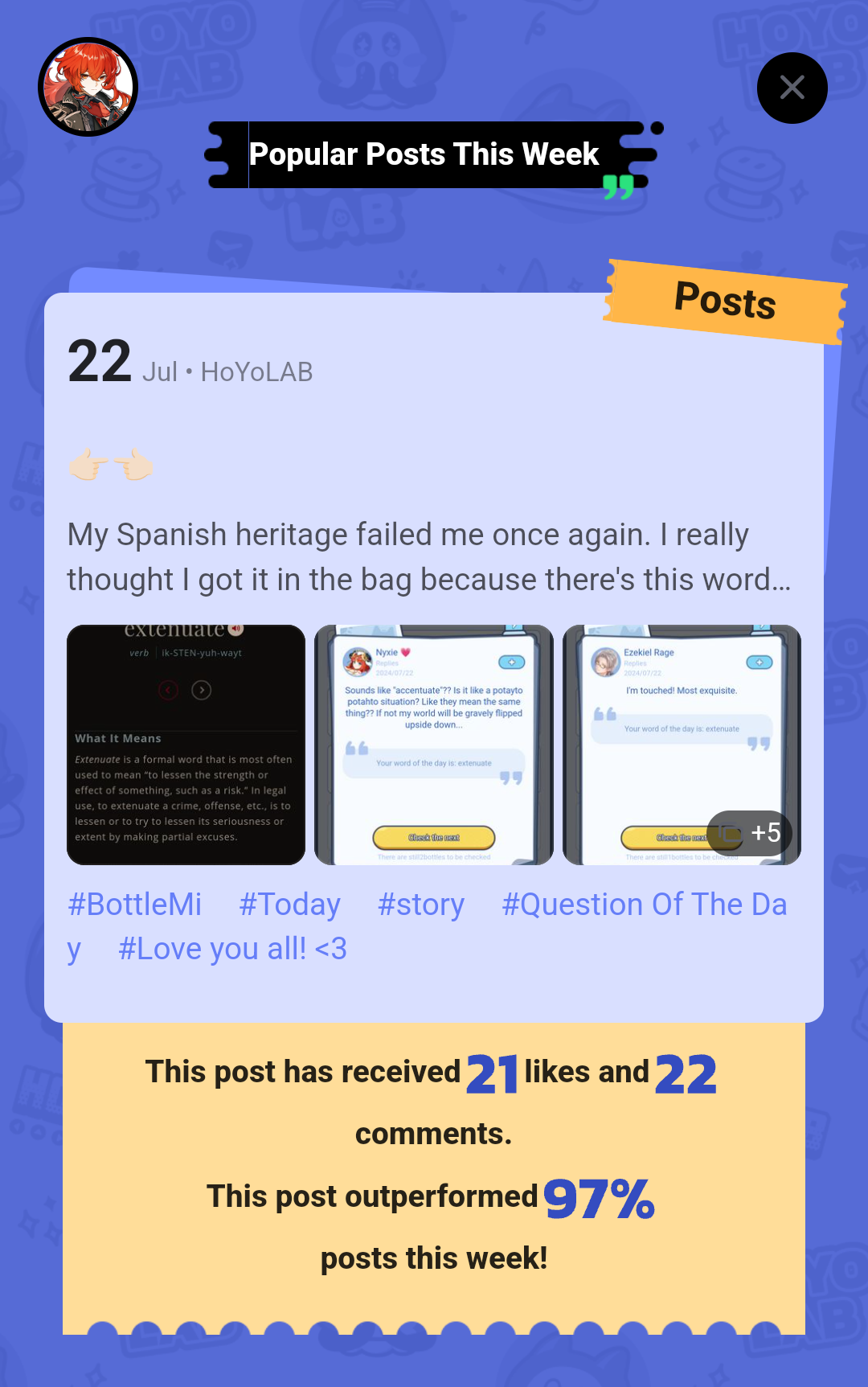Open the #story hashtag
Viewport: 868px width, 1387px height.
coord(421,905)
